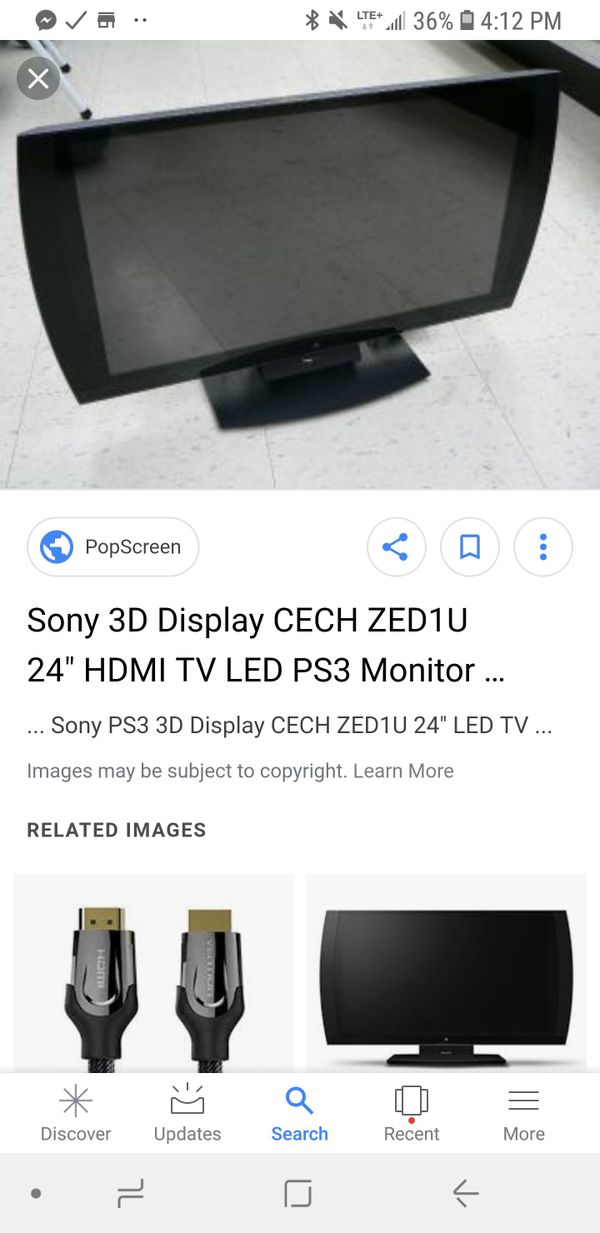The width and height of the screenshot is (600, 1233).
Task: Select the Search tab
Action: pos(299,1114)
